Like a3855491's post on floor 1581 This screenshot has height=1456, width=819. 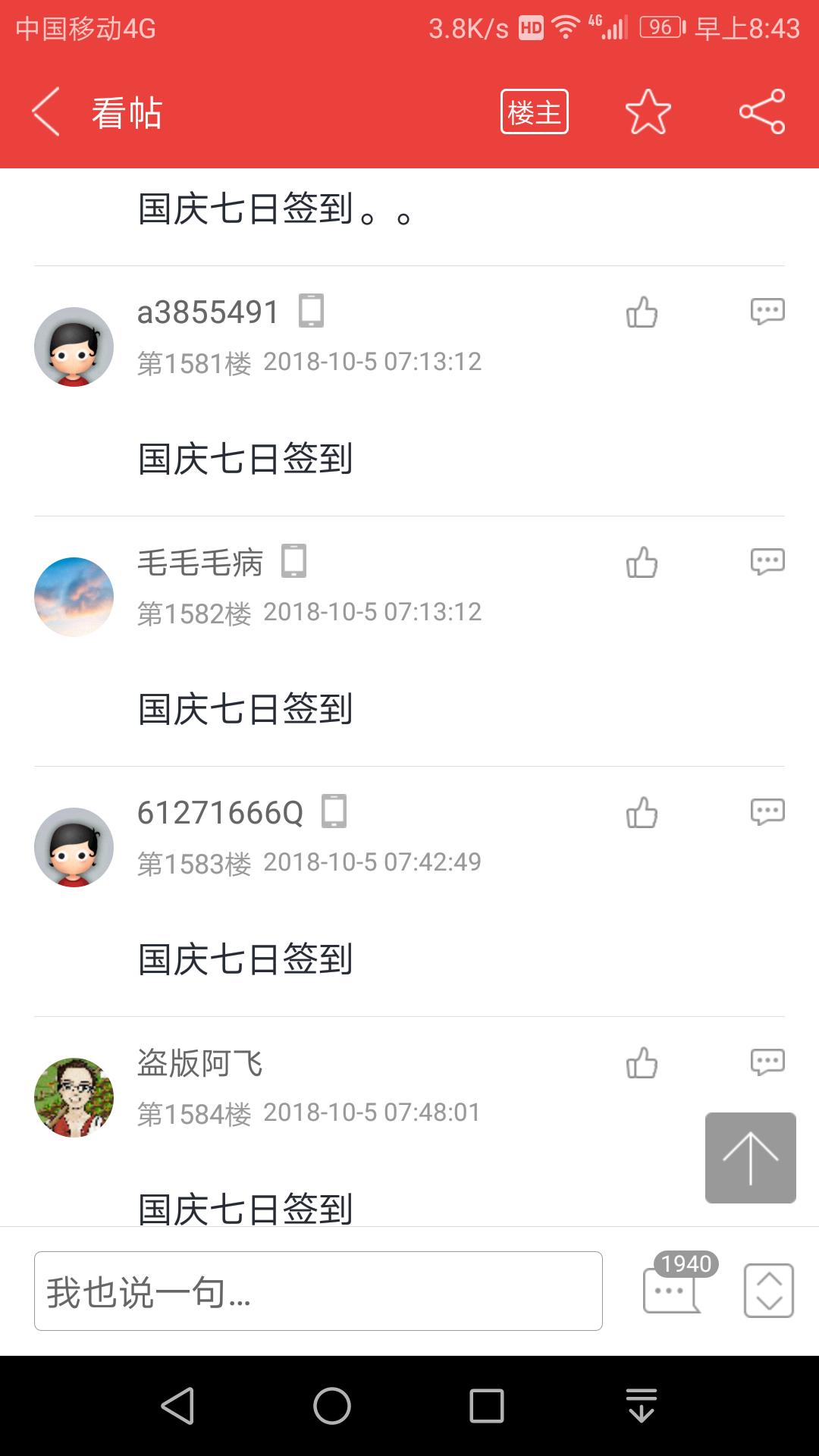coord(642,312)
